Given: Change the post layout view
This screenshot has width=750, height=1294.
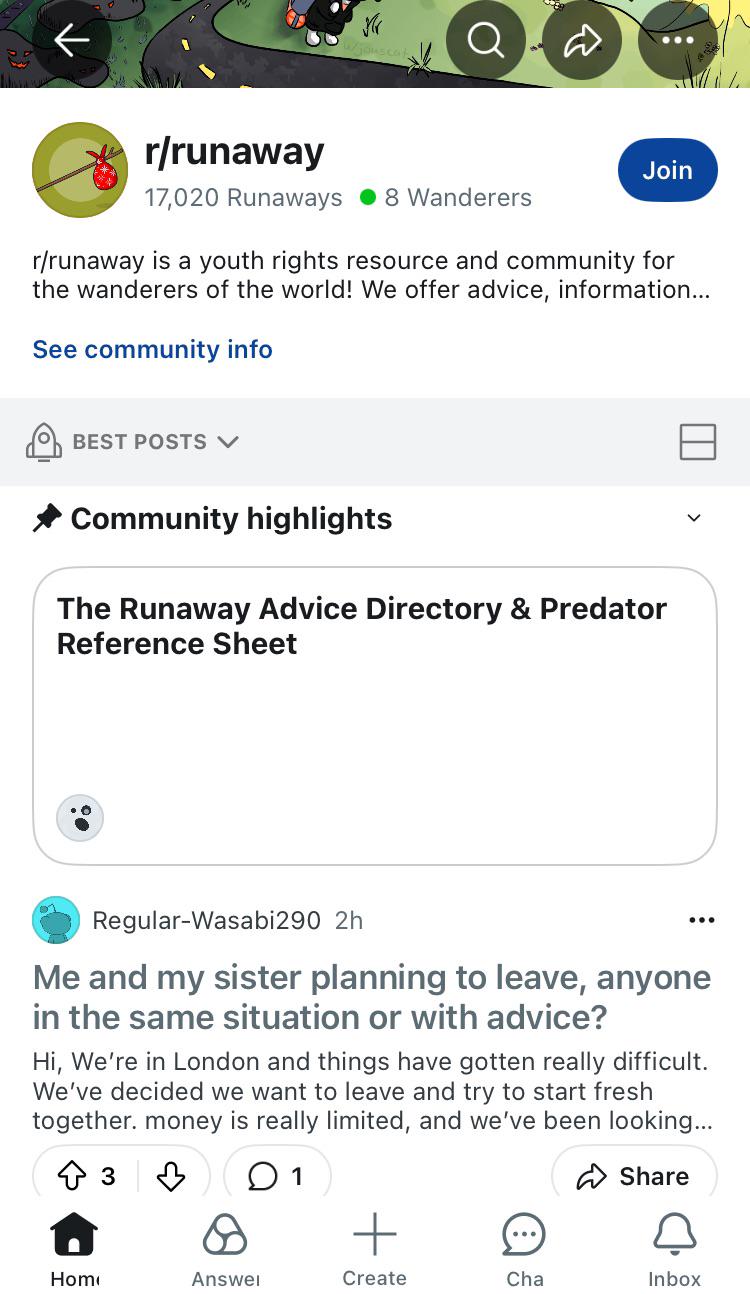Looking at the screenshot, I should [698, 441].
